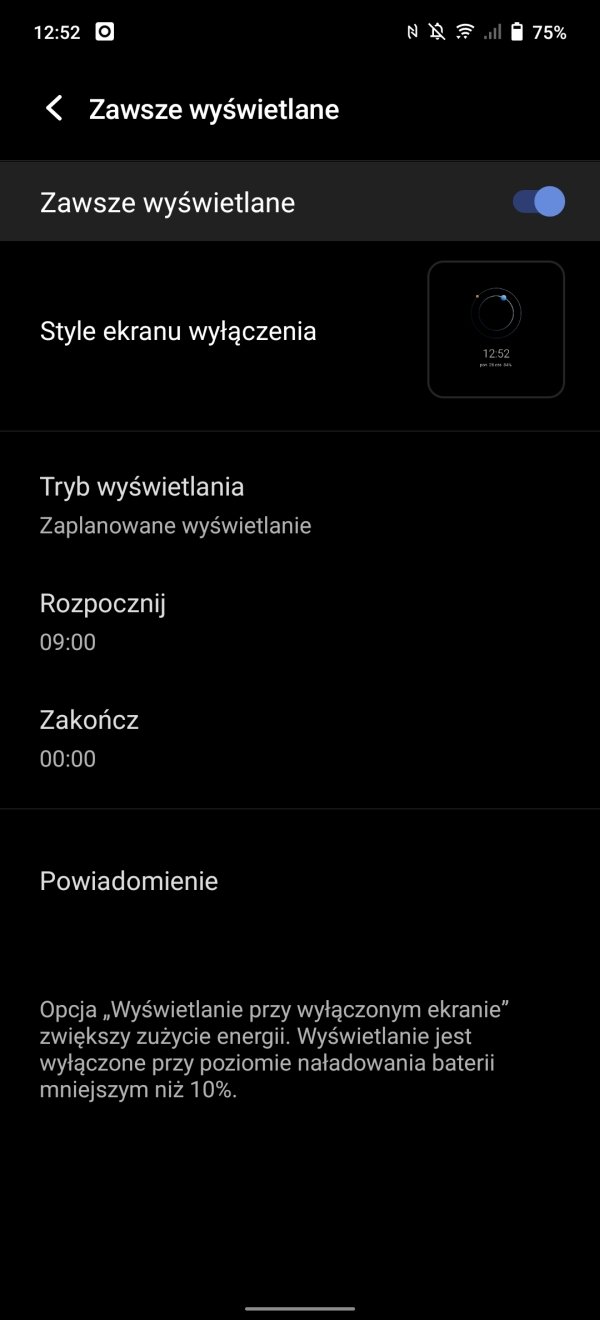Turn off the Zawsze wyświetlane switch

(539, 202)
